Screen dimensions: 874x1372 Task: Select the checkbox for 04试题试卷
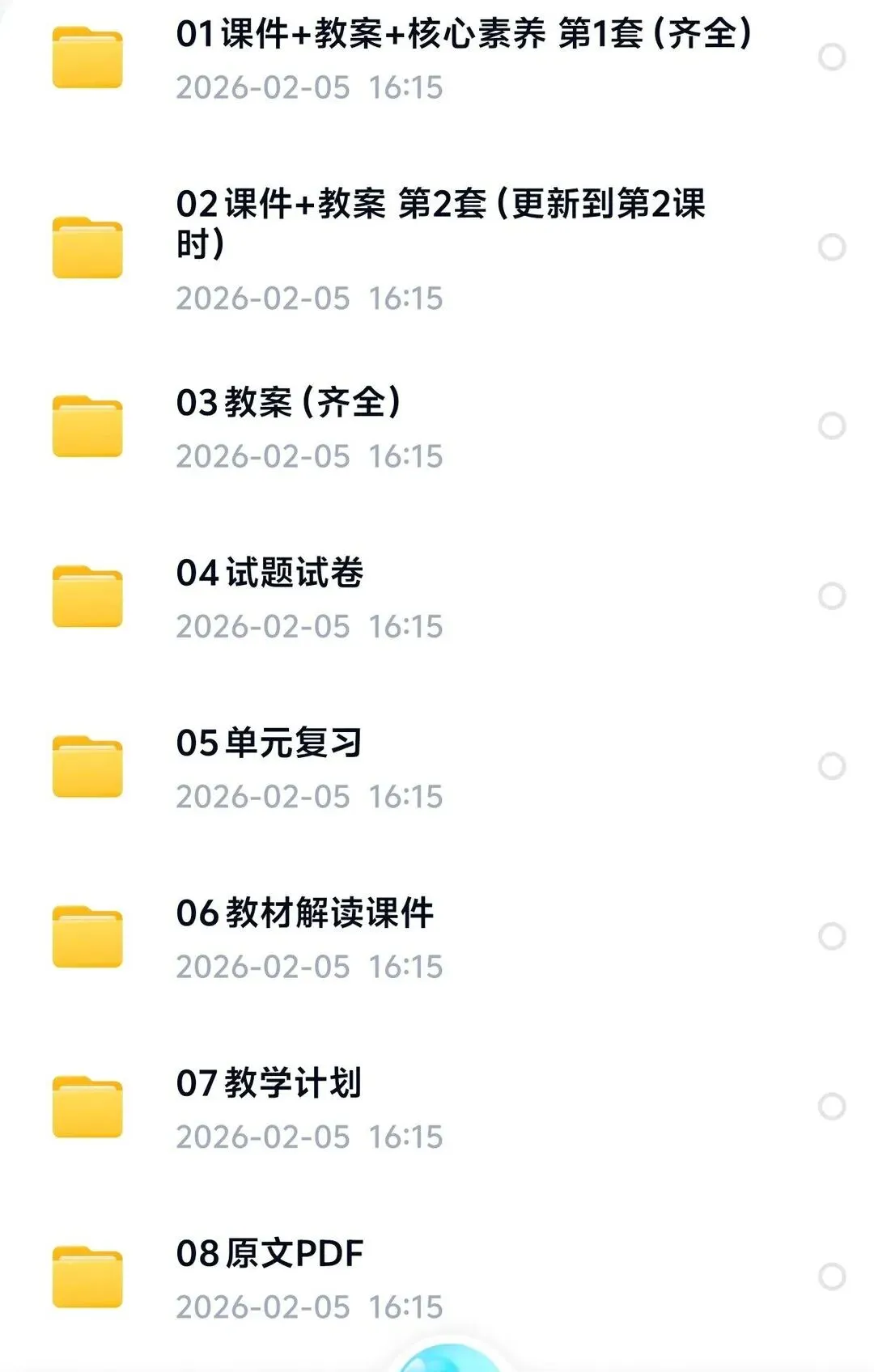[831, 596]
